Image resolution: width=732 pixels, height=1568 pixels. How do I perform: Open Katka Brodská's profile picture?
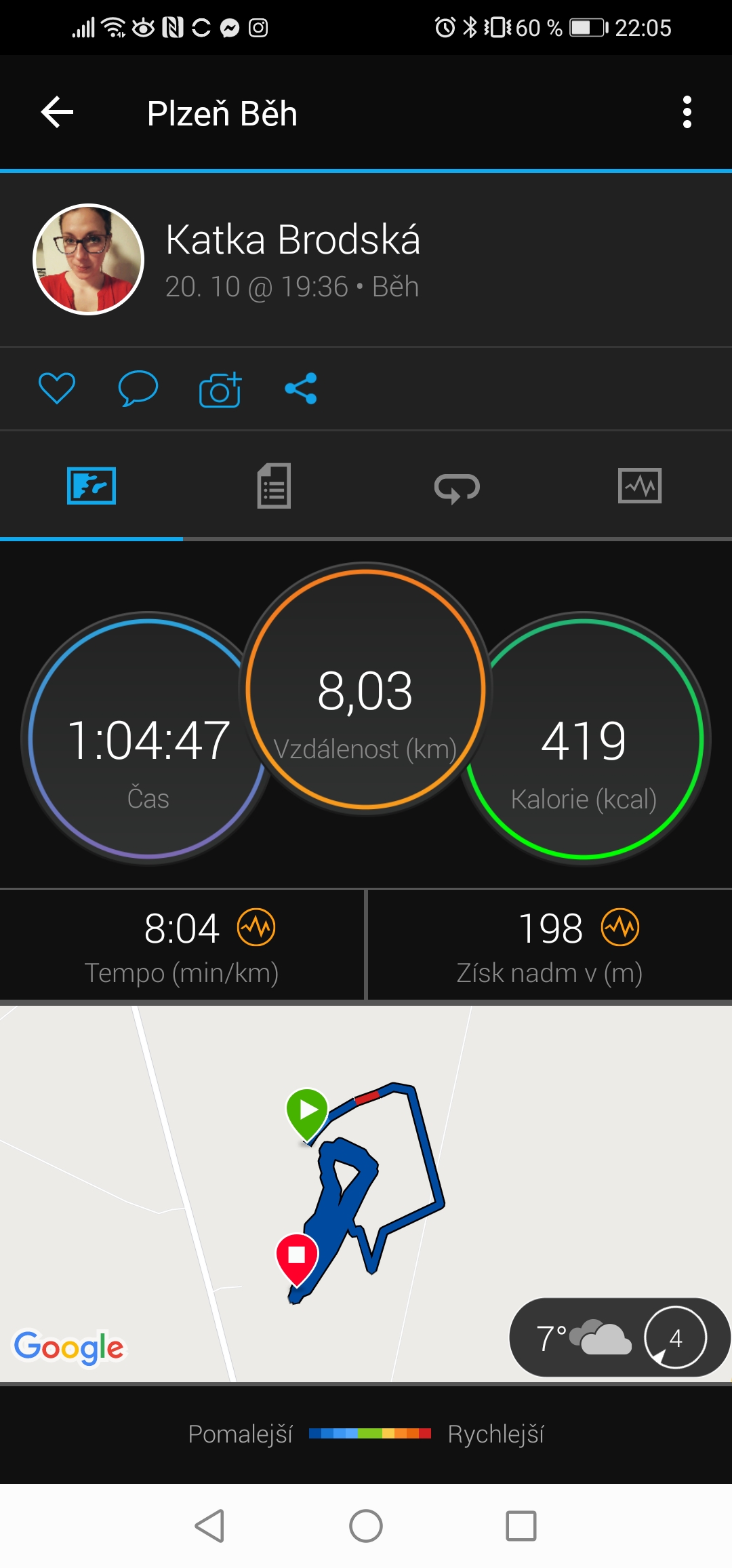pyautogui.click(x=89, y=259)
